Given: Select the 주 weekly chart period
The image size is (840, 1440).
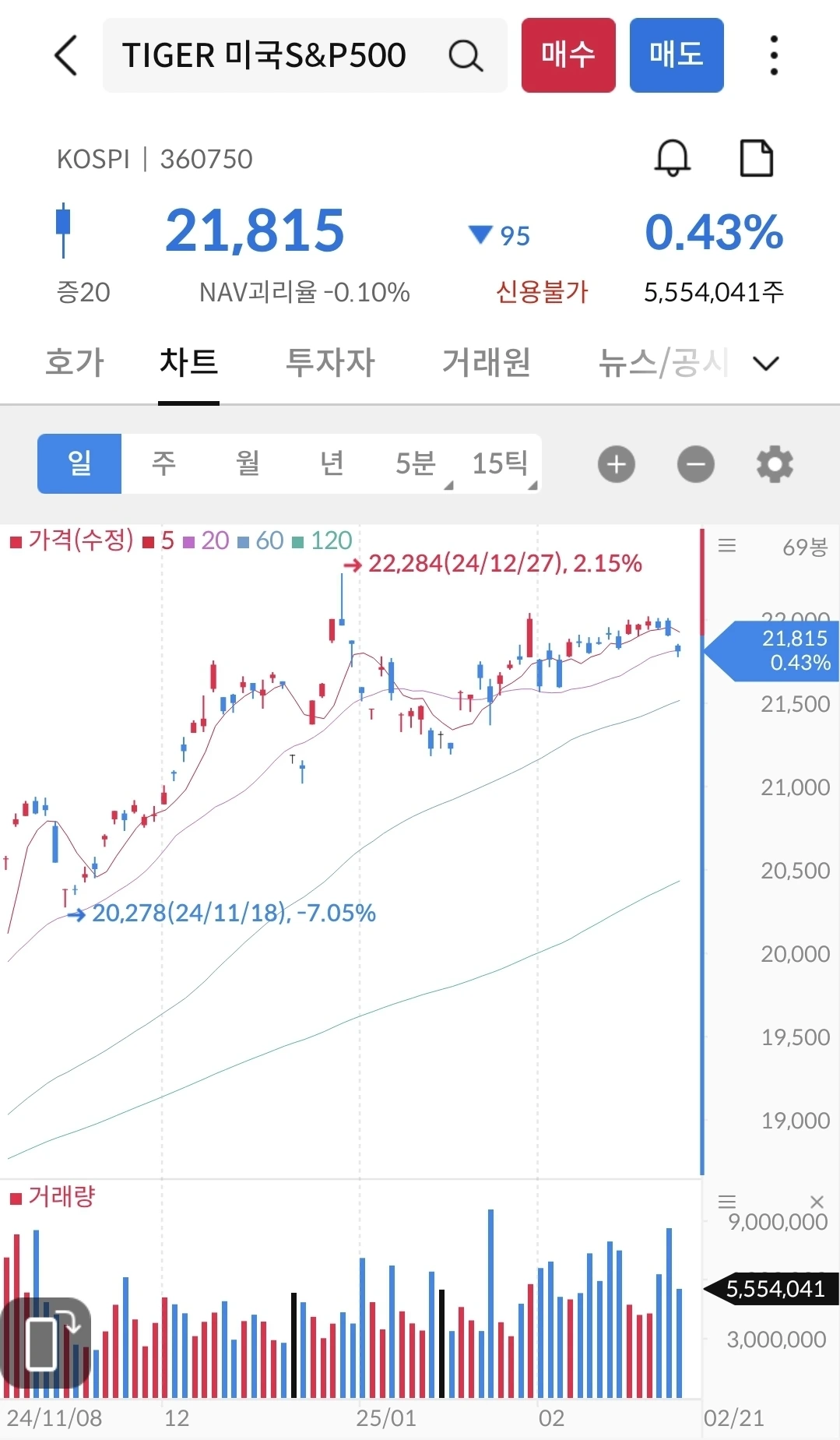Looking at the screenshot, I should click(163, 463).
